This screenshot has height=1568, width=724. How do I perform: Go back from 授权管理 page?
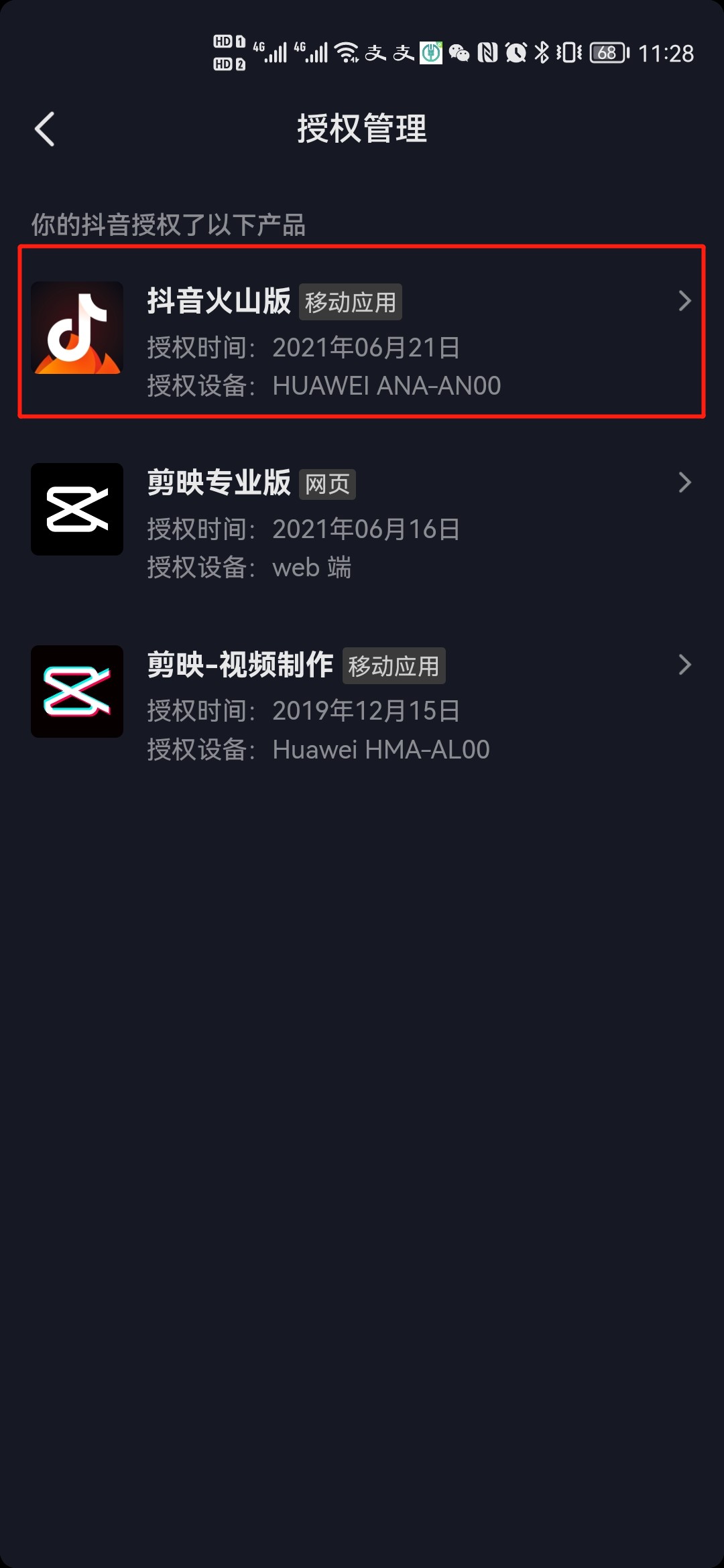click(44, 129)
